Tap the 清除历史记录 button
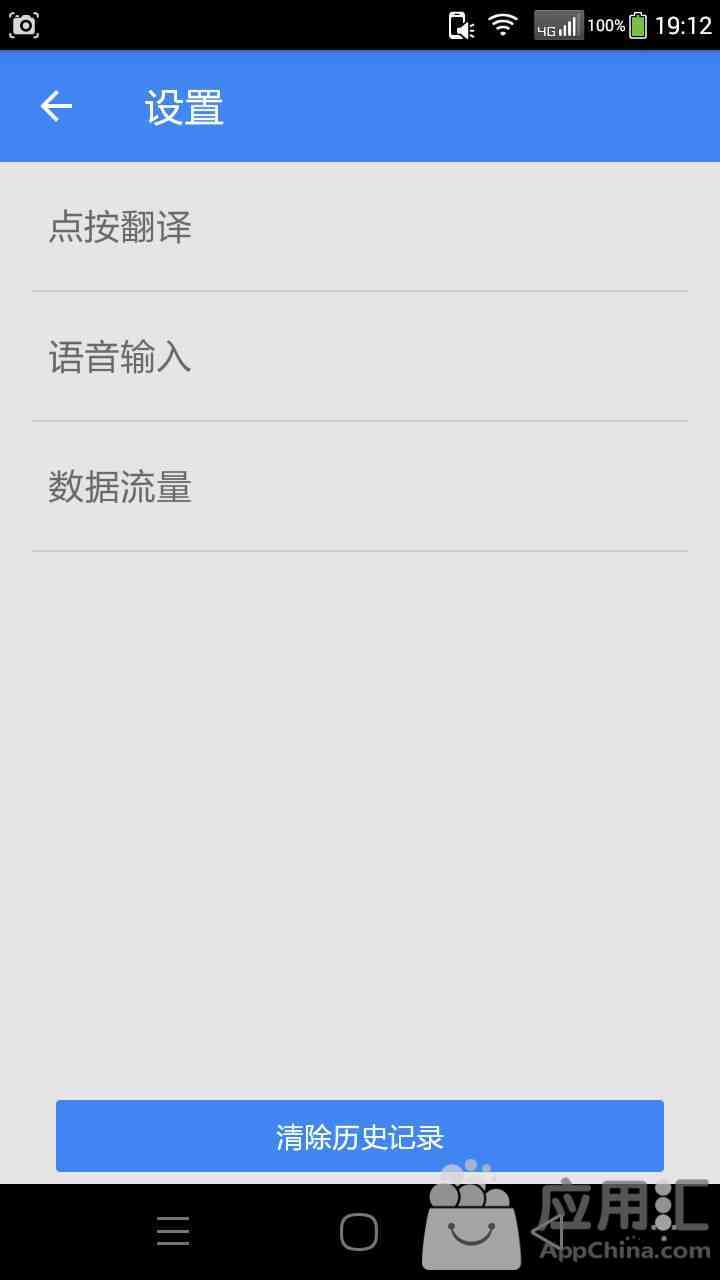The width and height of the screenshot is (720, 1280). 360,1136
